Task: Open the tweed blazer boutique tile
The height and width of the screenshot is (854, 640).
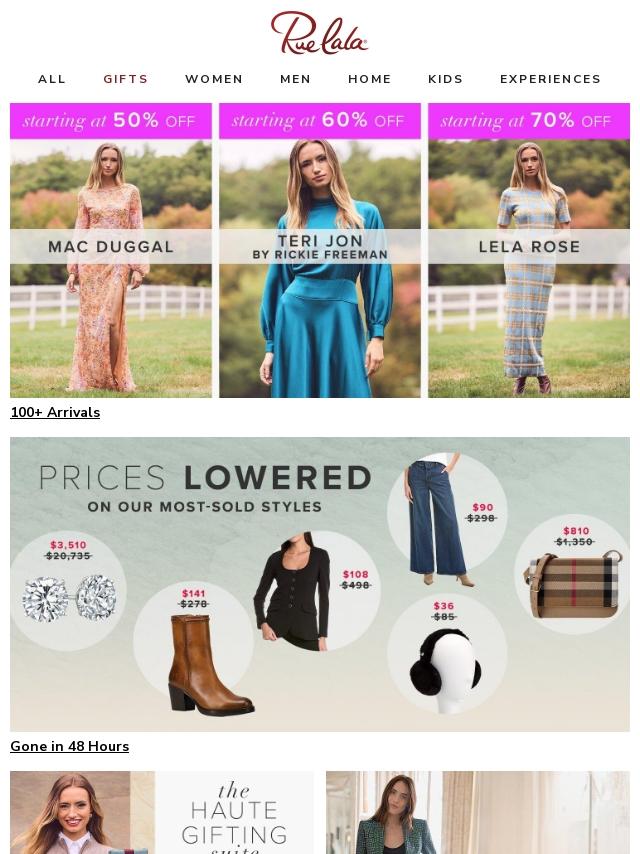Action: point(478,812)
